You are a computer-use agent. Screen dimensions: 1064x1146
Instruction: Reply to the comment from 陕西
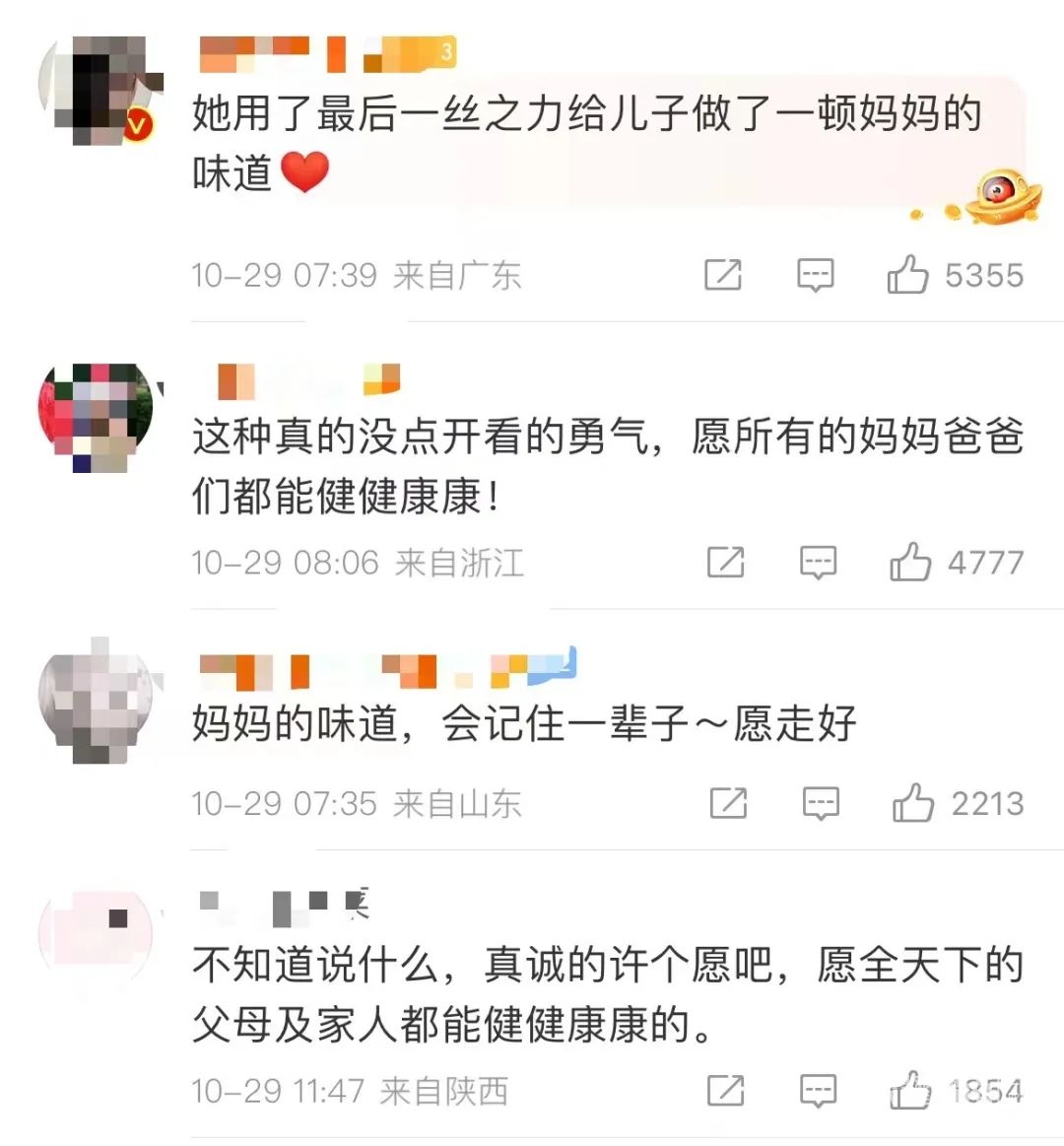coord(818,1091)
